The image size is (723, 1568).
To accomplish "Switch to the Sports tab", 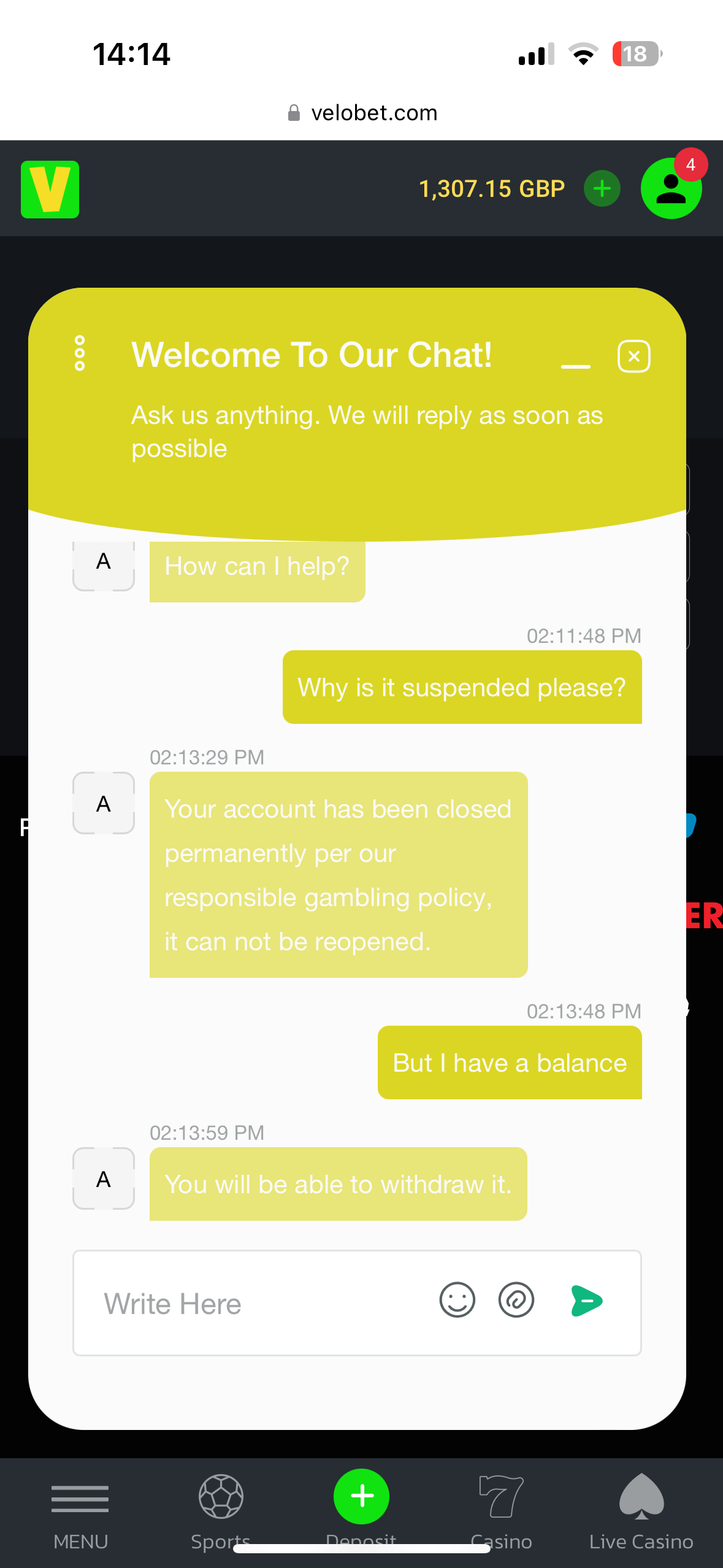I will [221, 1510].
